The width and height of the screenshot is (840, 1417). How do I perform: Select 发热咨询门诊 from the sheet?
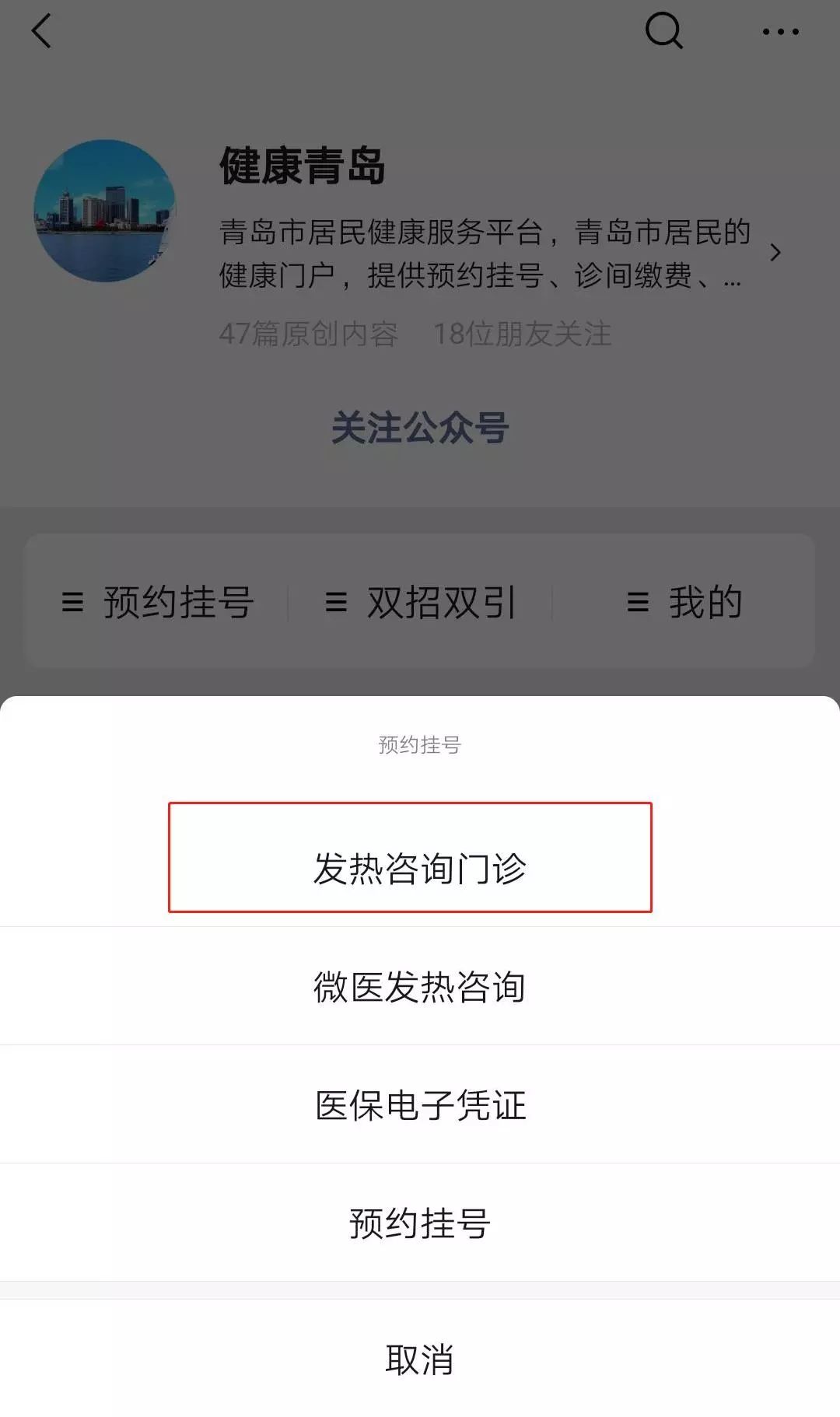[420, 868]
